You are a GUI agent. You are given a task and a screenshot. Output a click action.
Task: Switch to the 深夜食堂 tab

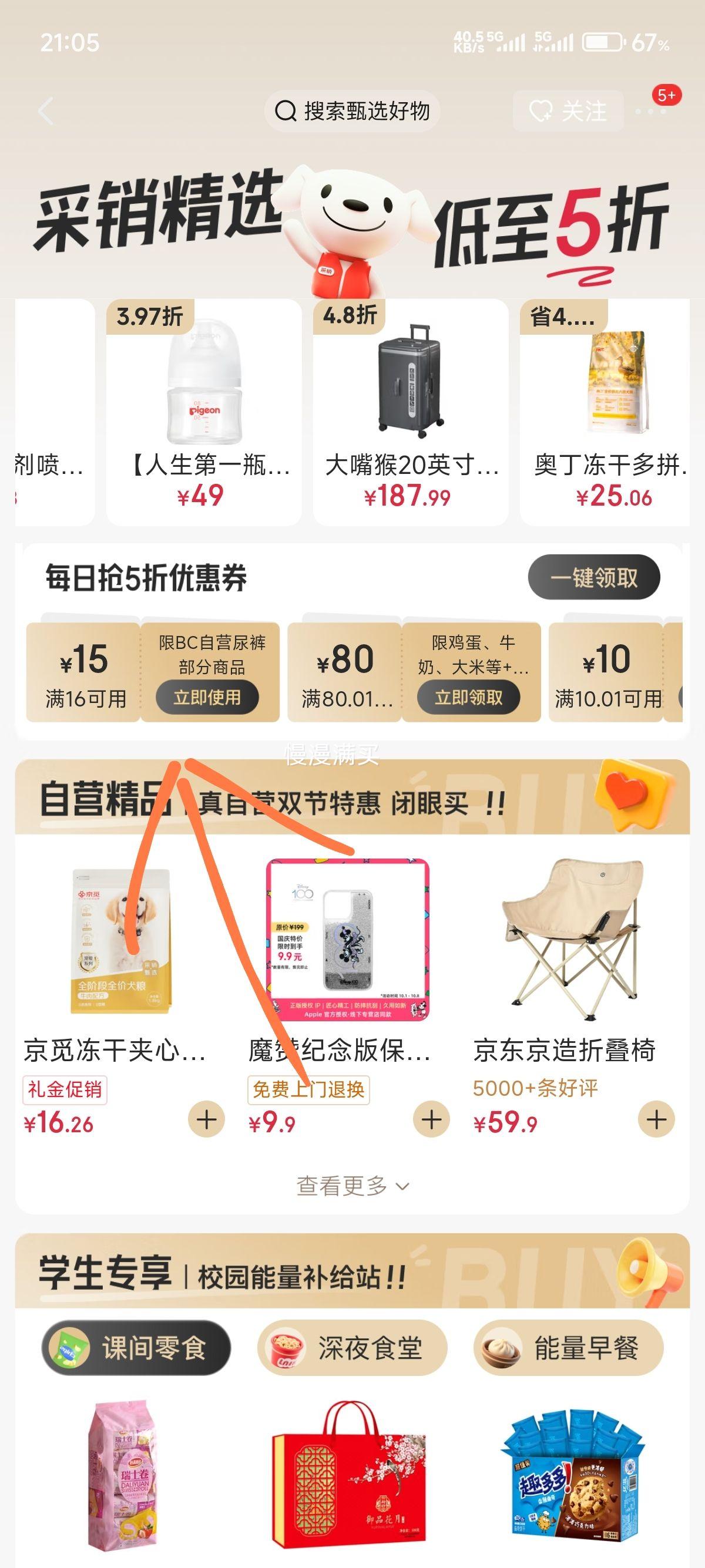352,1348
